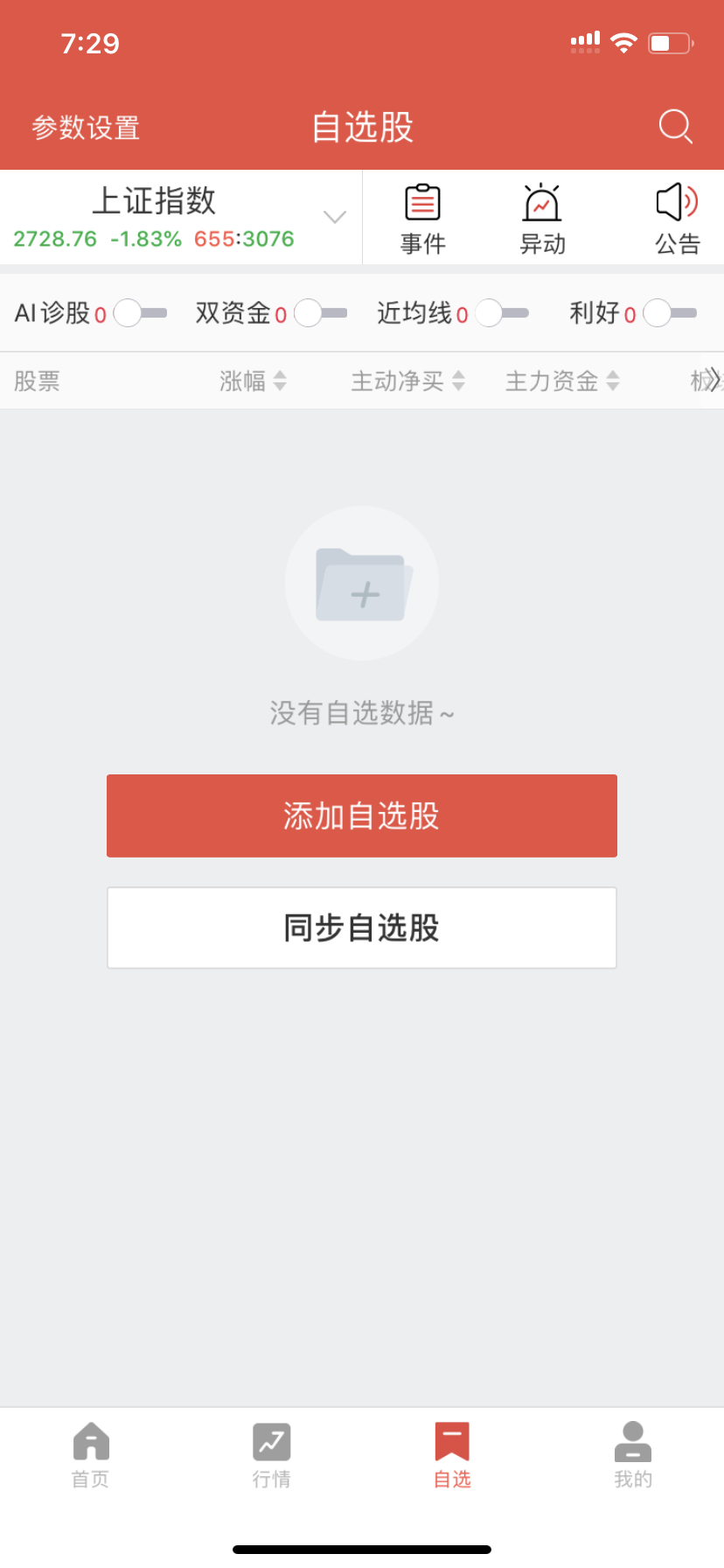Image resolution: width=724 pixels, height=1568 pixels.
Task: Open the 我的 profile tab
Action: tap(633, 1454)
